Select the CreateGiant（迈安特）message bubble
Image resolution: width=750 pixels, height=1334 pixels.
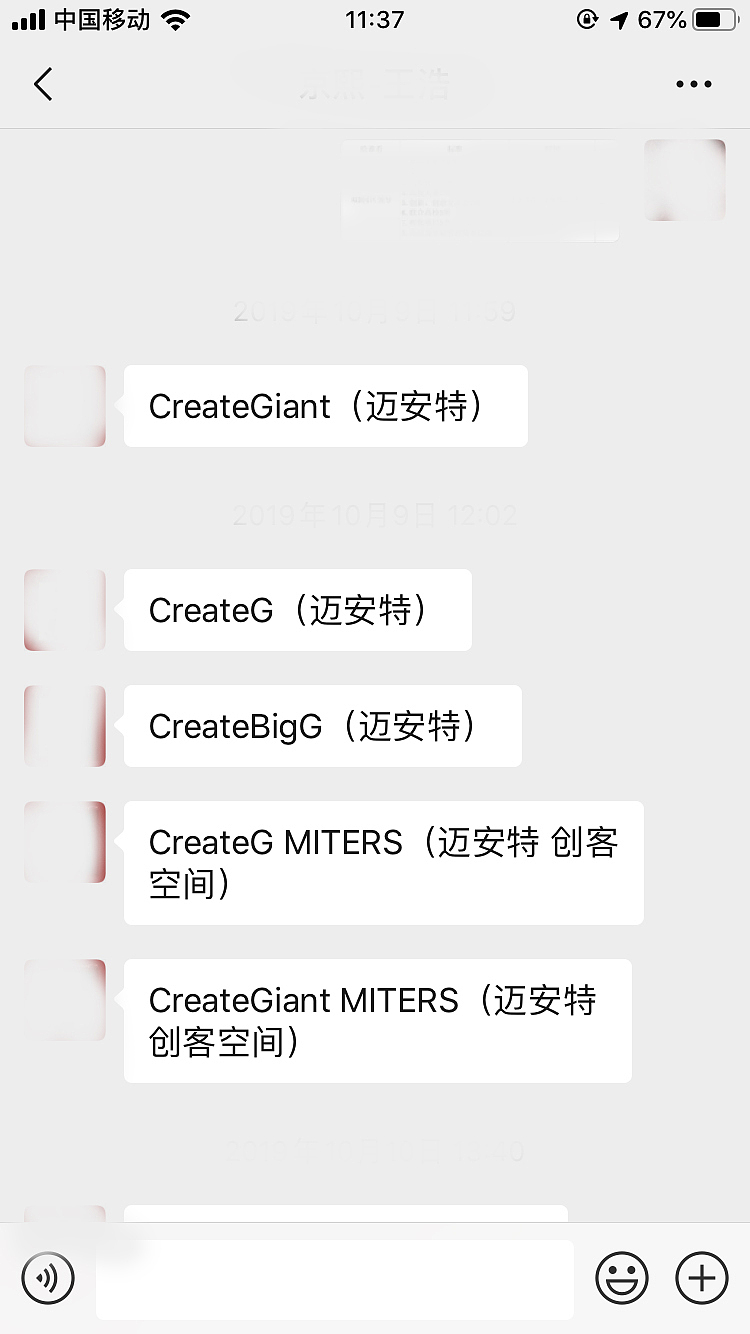click(x=325, y=406)
